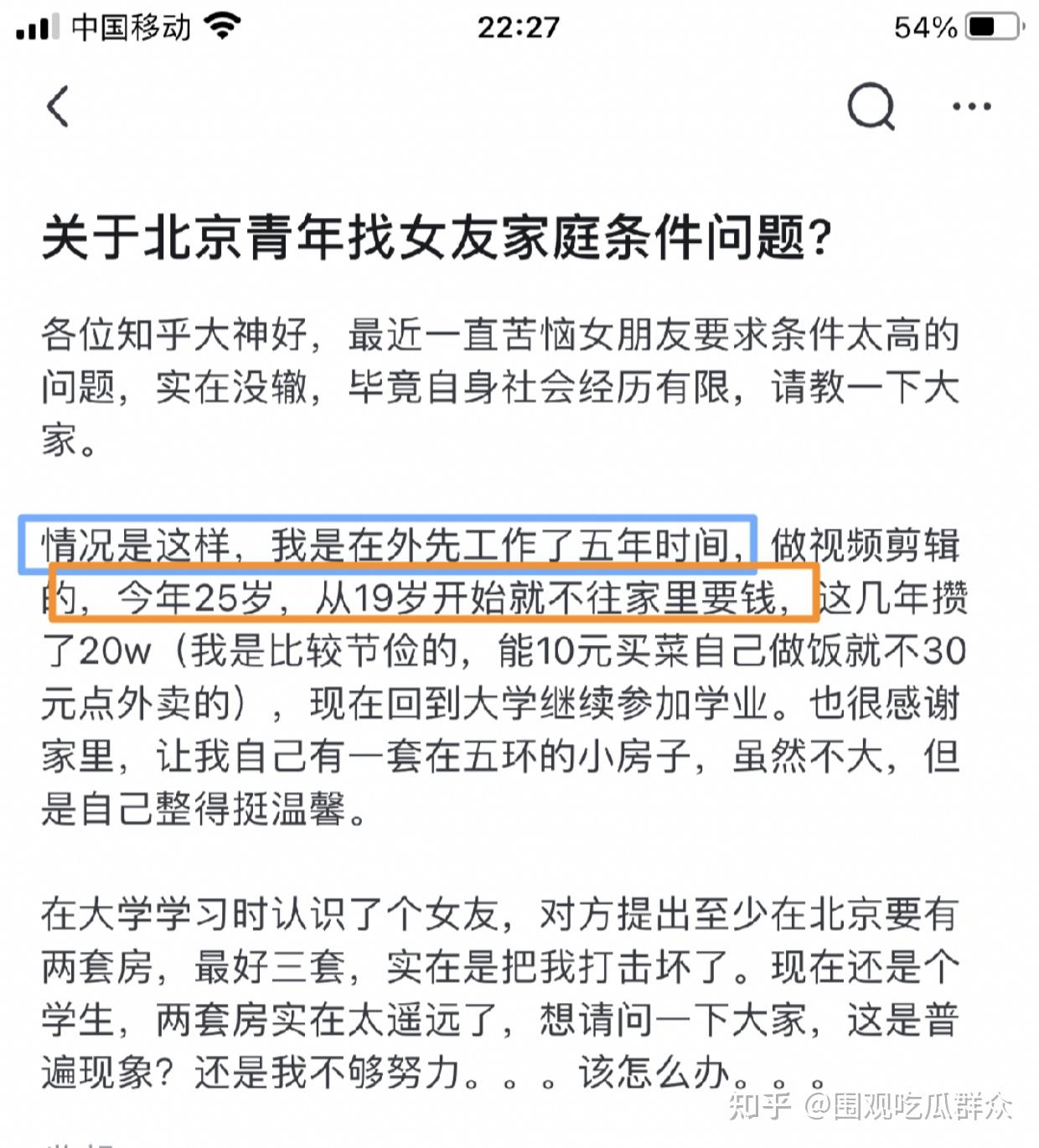The width and height of the screenshot is (1039, 1148).
Task: Go back using the back arrow
Action: (x=57, y=106)
